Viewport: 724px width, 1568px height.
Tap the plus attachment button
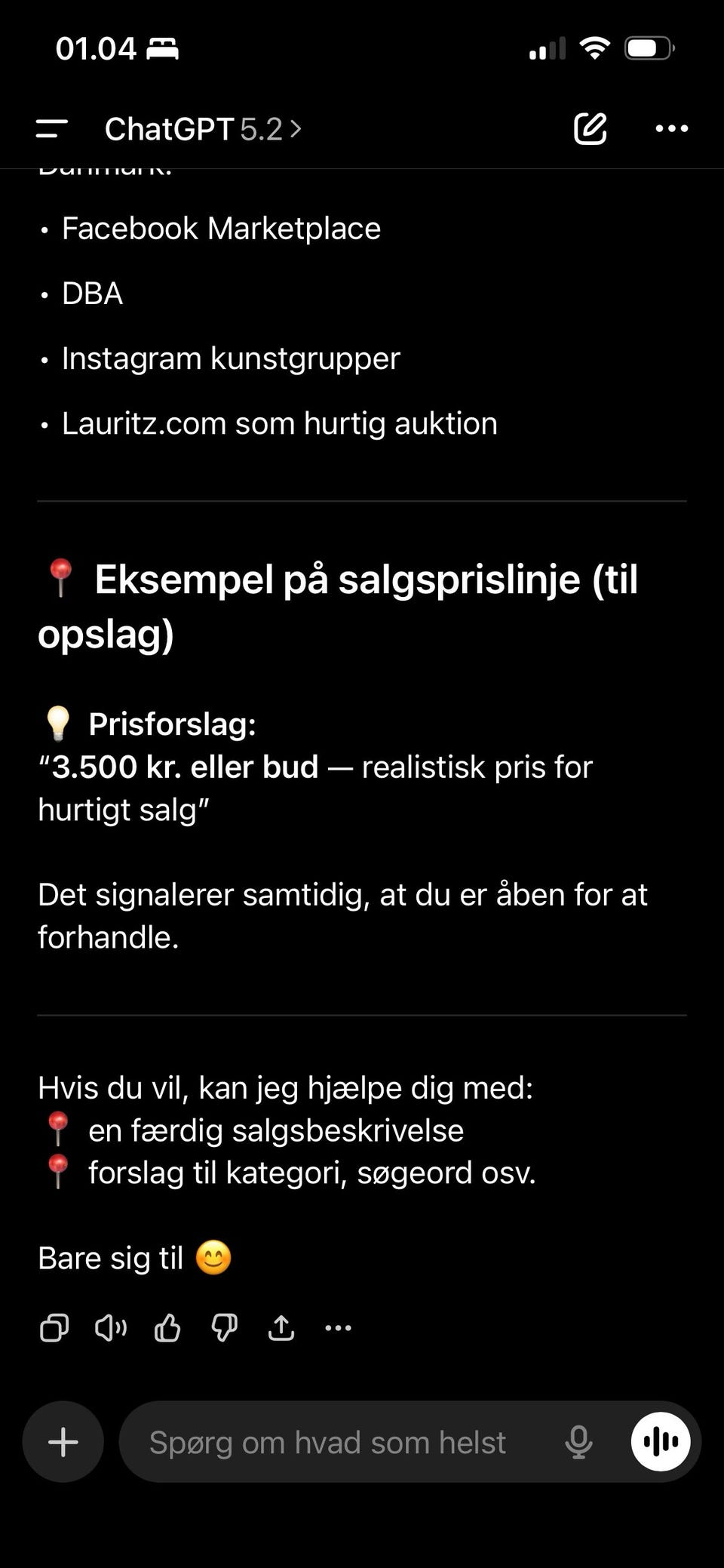(63, 1442)
